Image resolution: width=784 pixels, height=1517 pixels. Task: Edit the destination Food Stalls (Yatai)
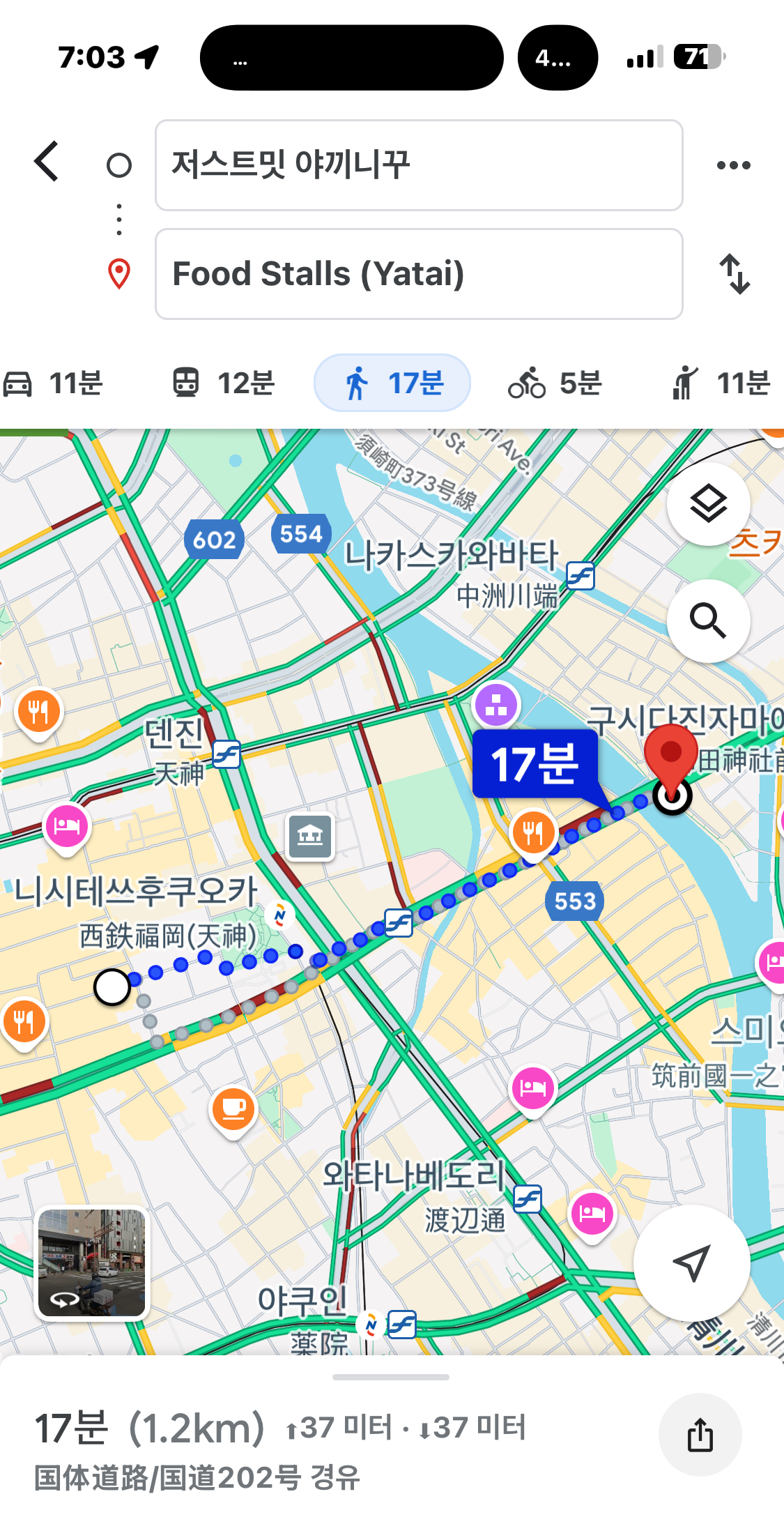point(419,274)
